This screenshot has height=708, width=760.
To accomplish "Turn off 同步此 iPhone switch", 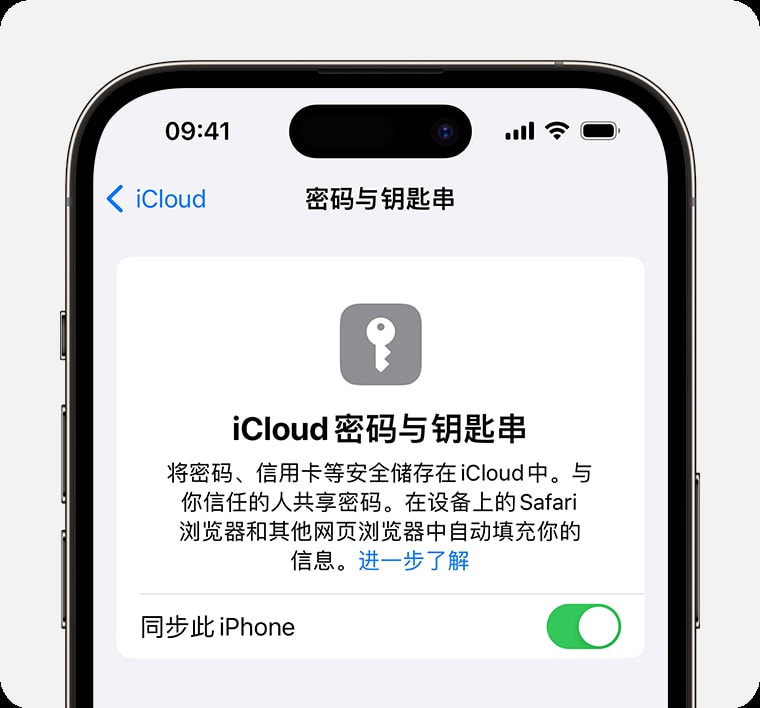I will point(583,627).
